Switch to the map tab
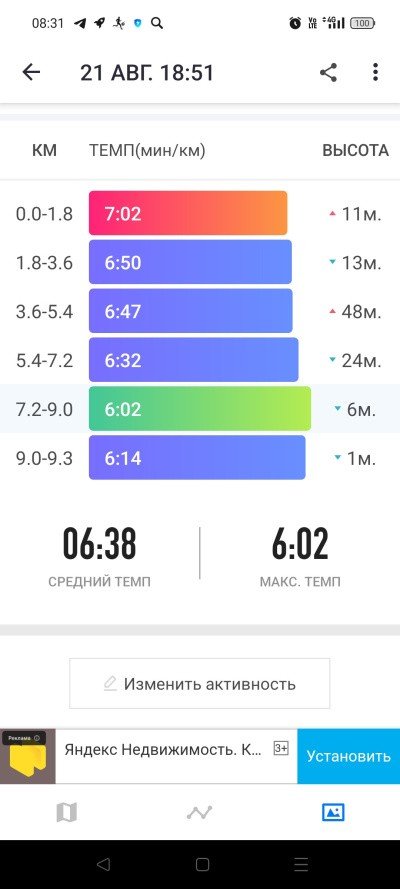The height and width of the screenshot is (889, 400). [x=66, y=812]
